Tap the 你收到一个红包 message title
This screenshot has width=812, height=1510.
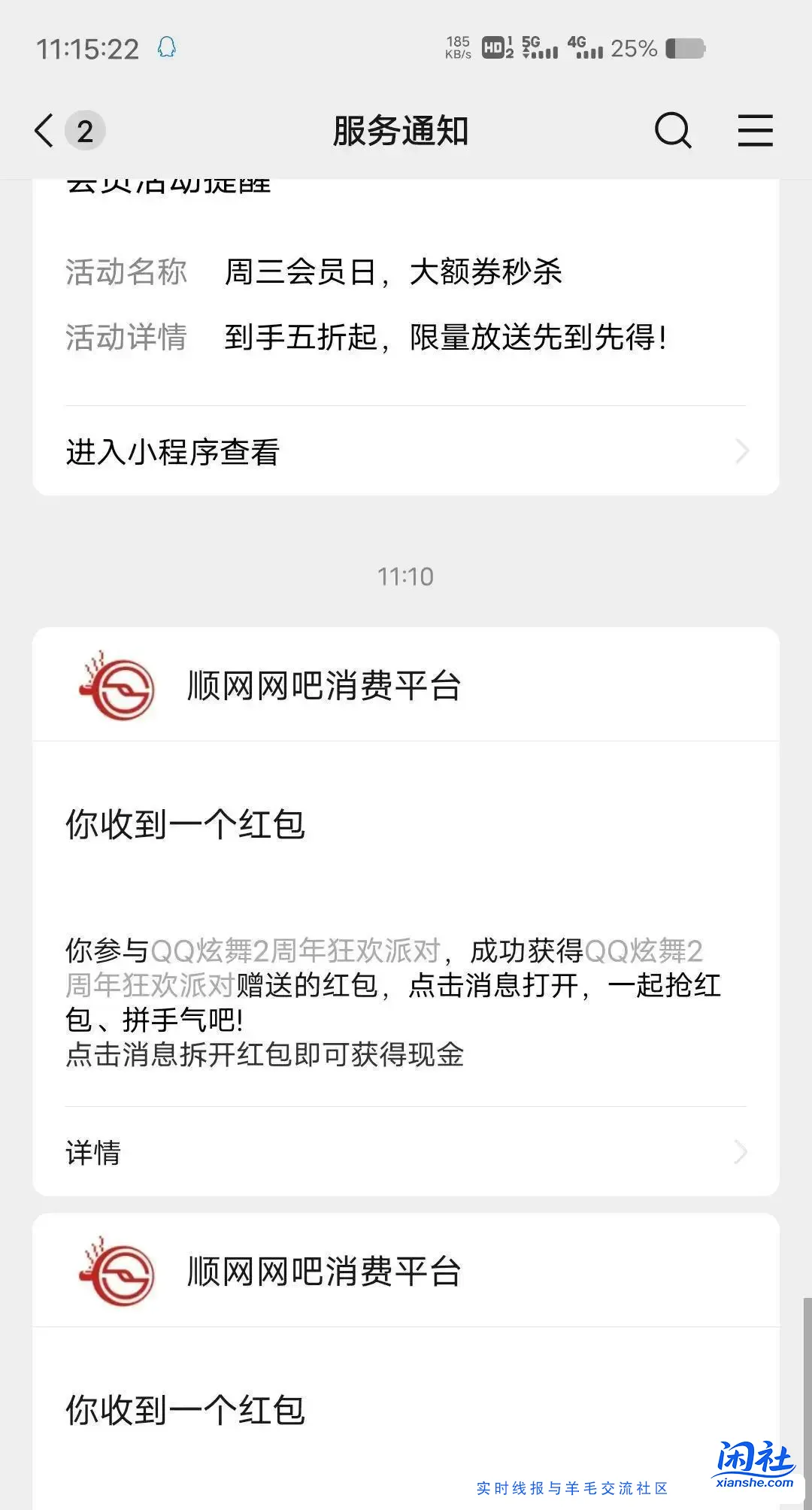(183, 823)
